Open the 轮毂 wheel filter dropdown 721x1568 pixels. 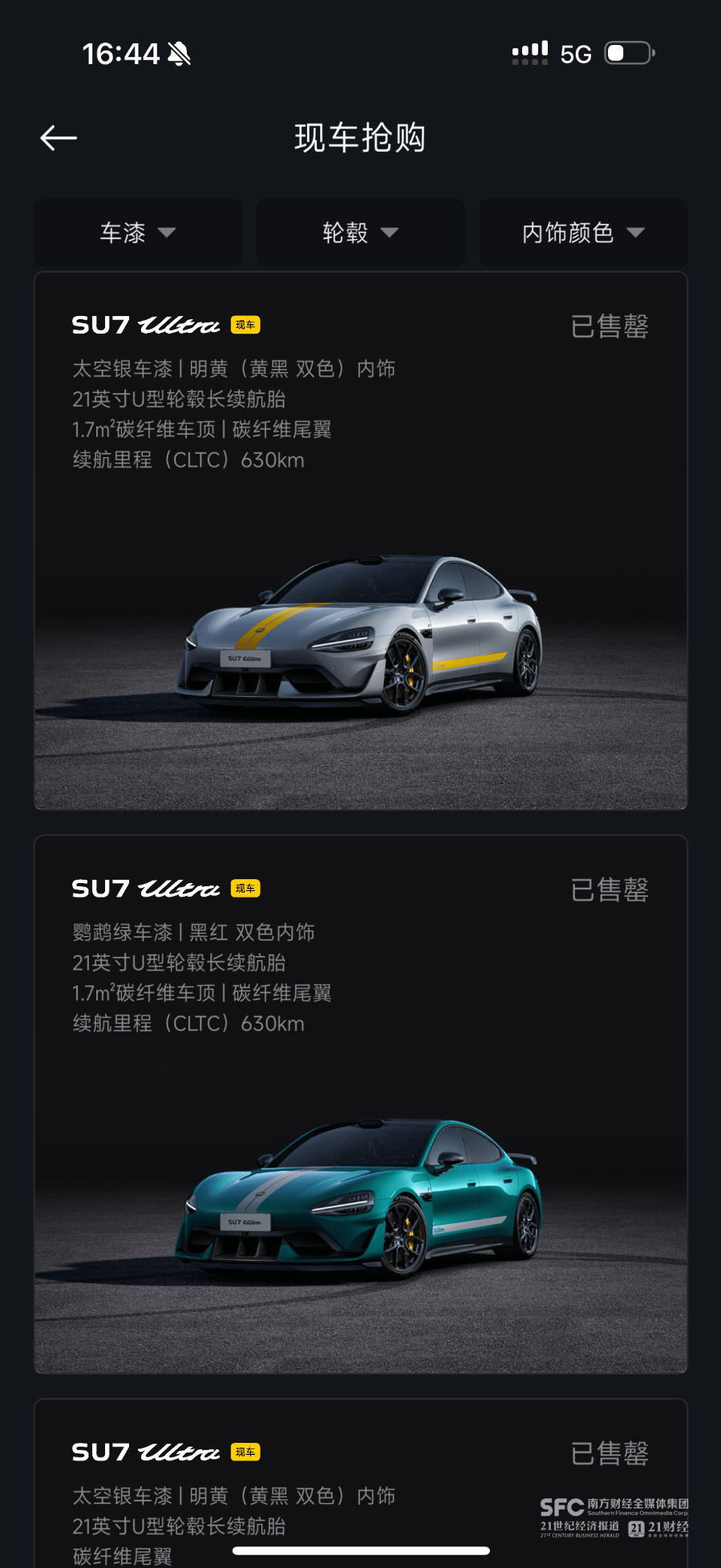coord(360,233)
